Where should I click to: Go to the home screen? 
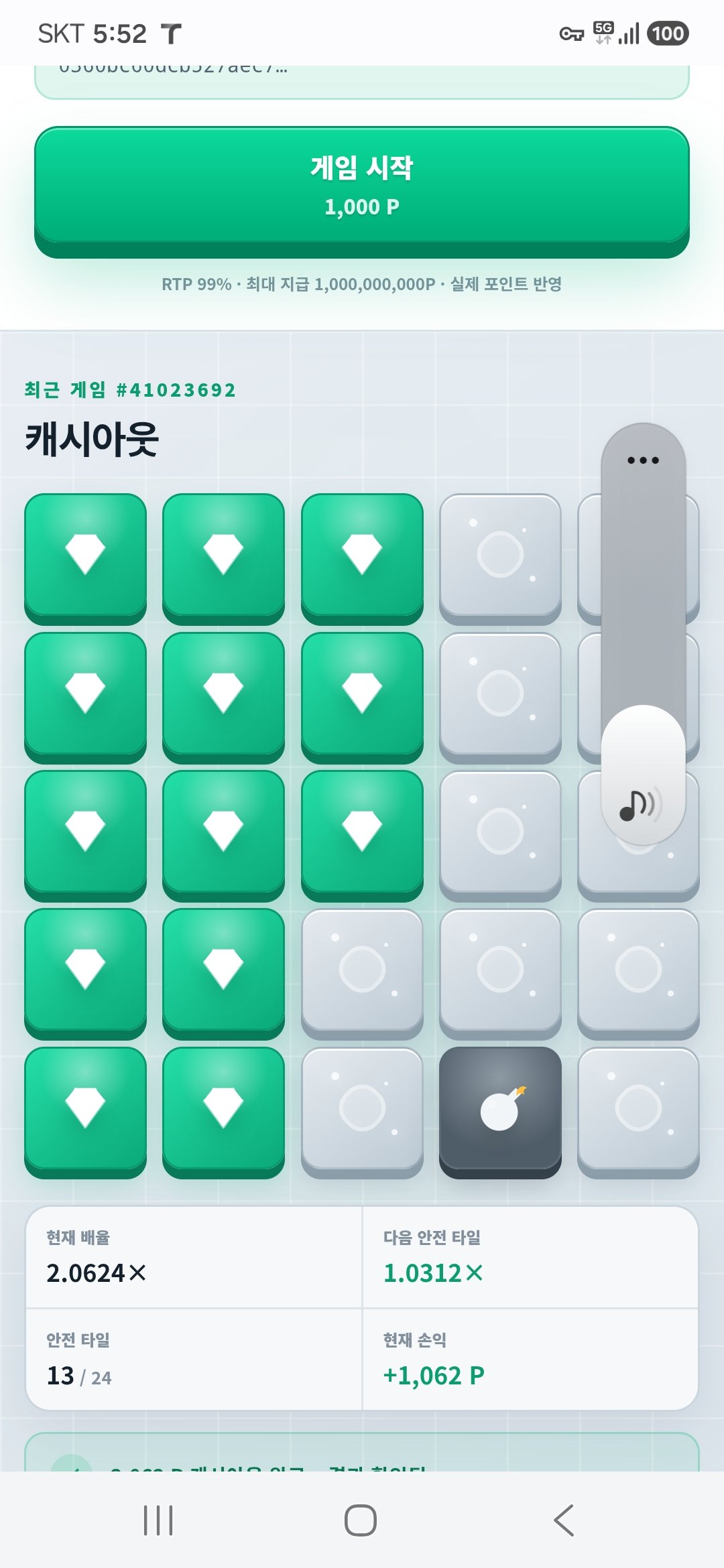click(x=361, y=1520)
